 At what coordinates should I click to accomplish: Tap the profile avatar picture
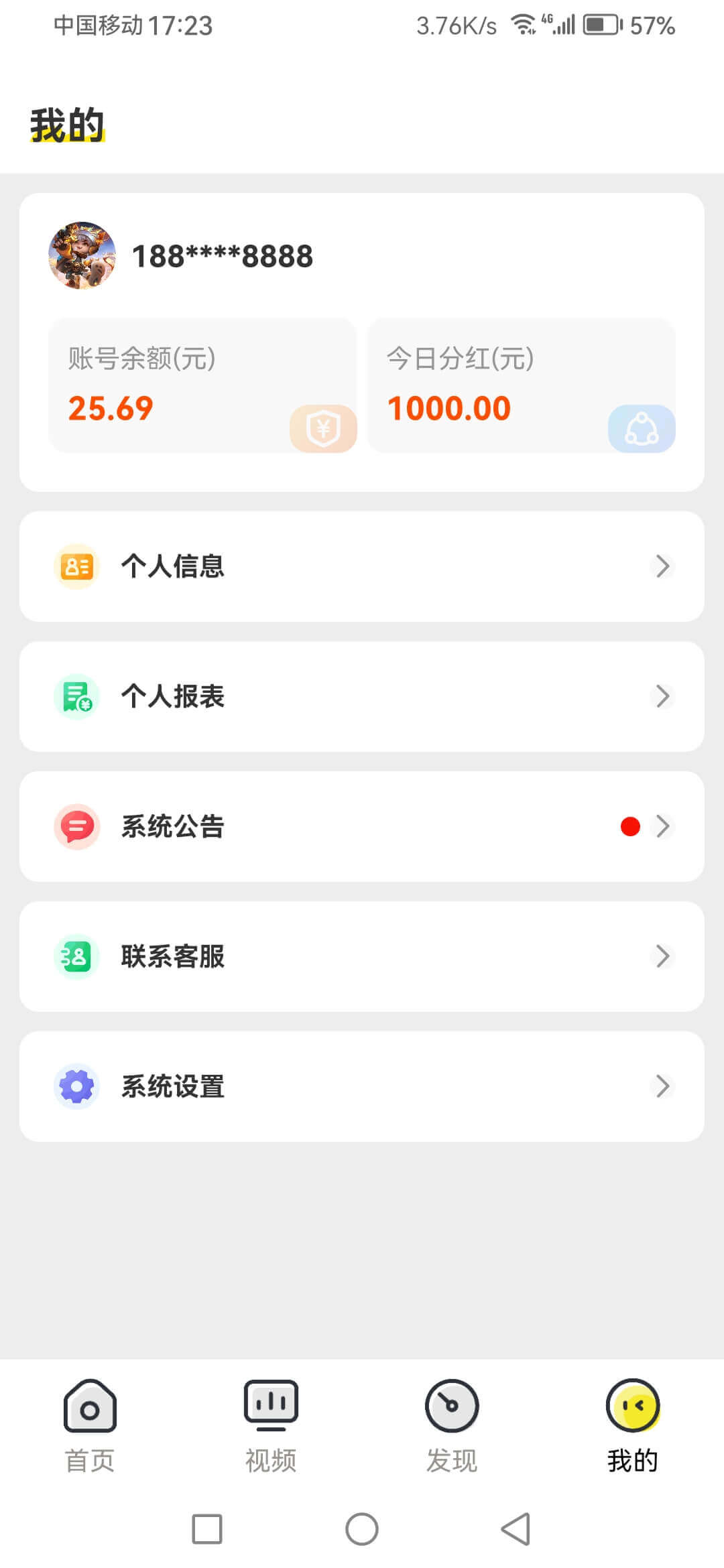pos(82,255)
